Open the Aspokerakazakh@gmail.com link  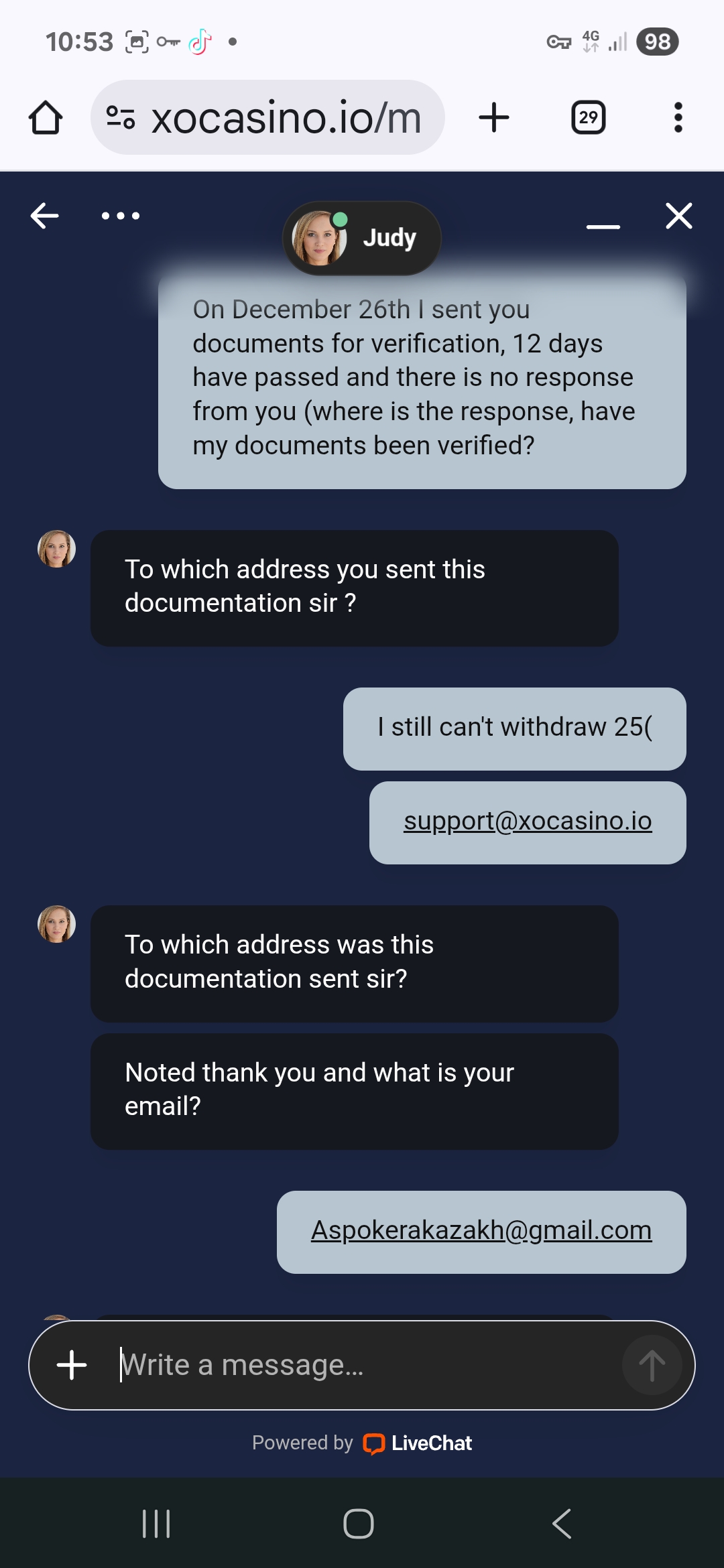pos(481,1230)
